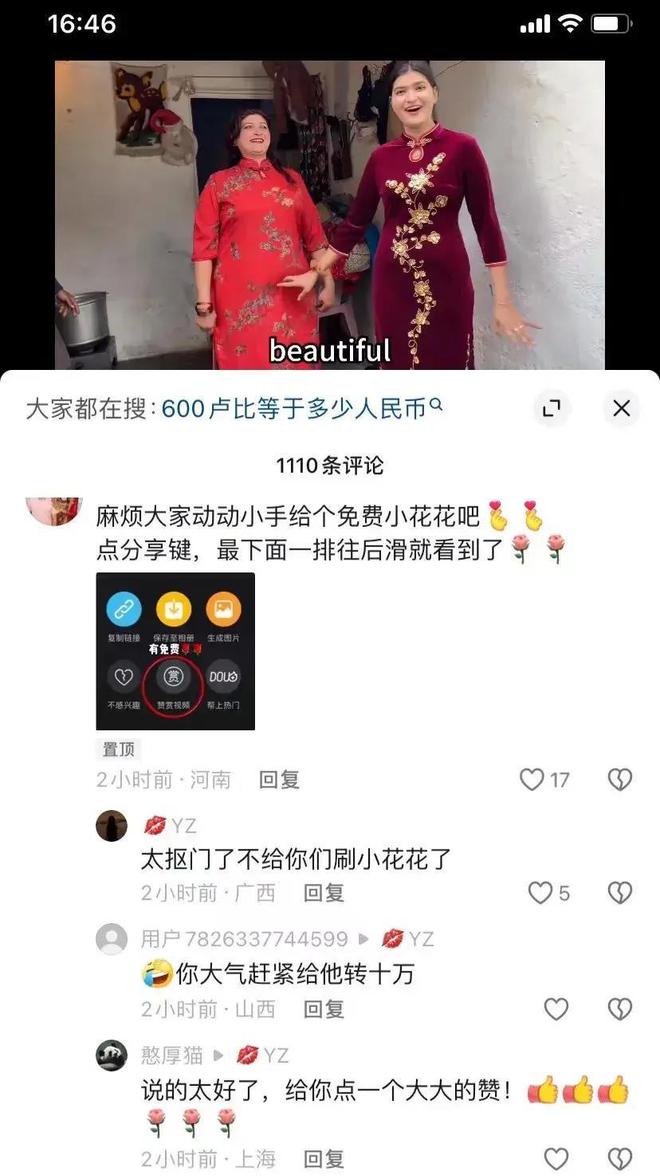
Task: Reply to YZ's comment from 广西
Action: 324,892
